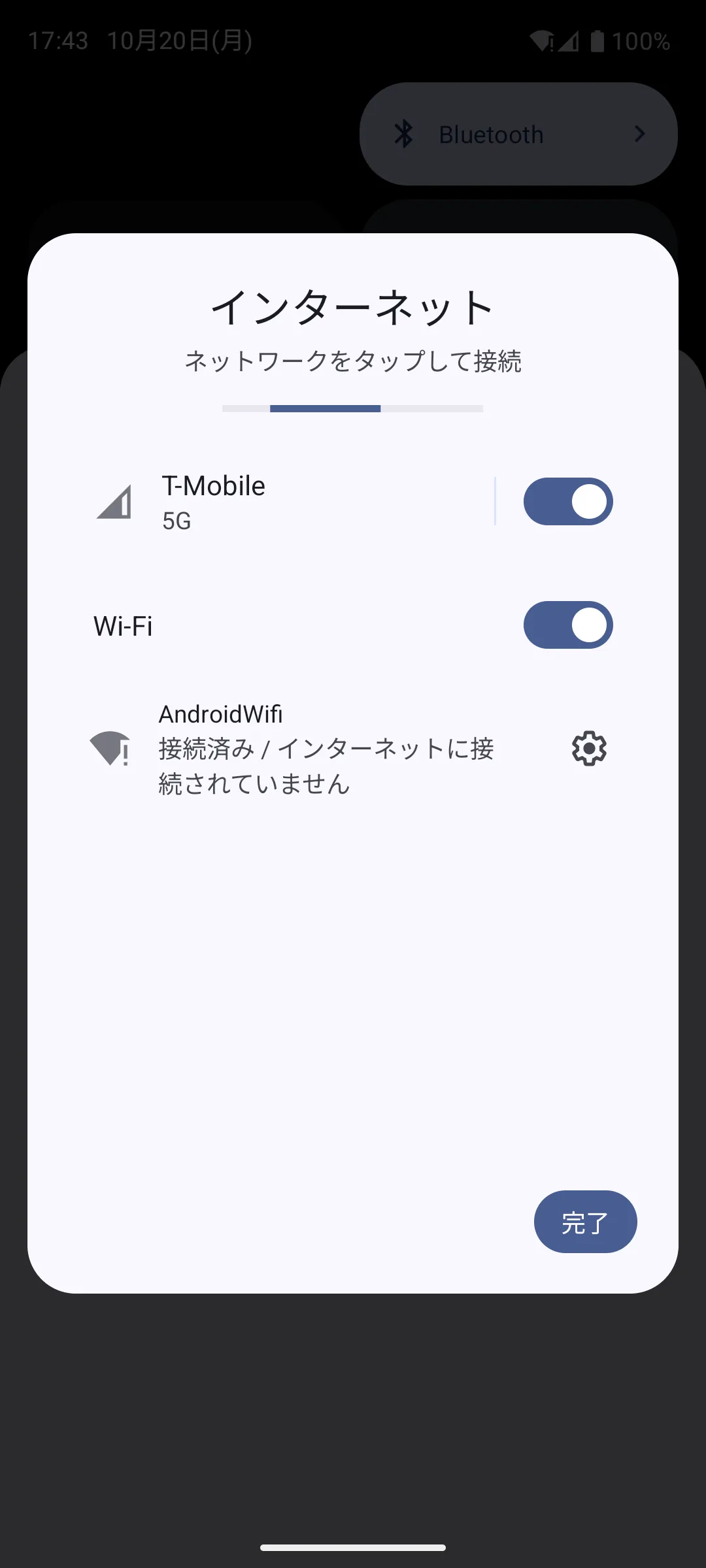
Task: Click the mobile signal icon next to T-Mobile
Action: 114,501
